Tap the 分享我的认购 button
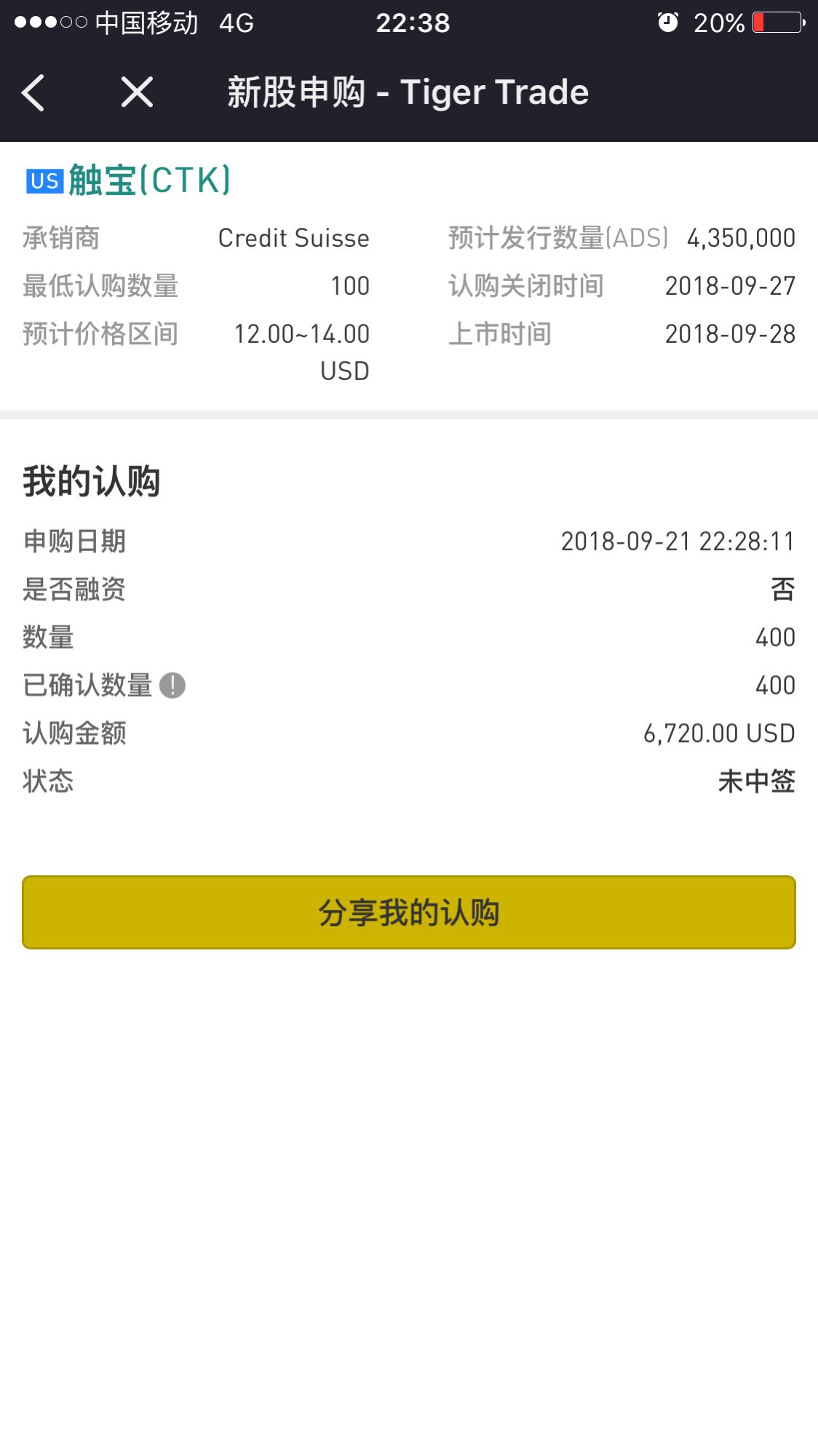 pyautogui.click(x=409, y=912)
